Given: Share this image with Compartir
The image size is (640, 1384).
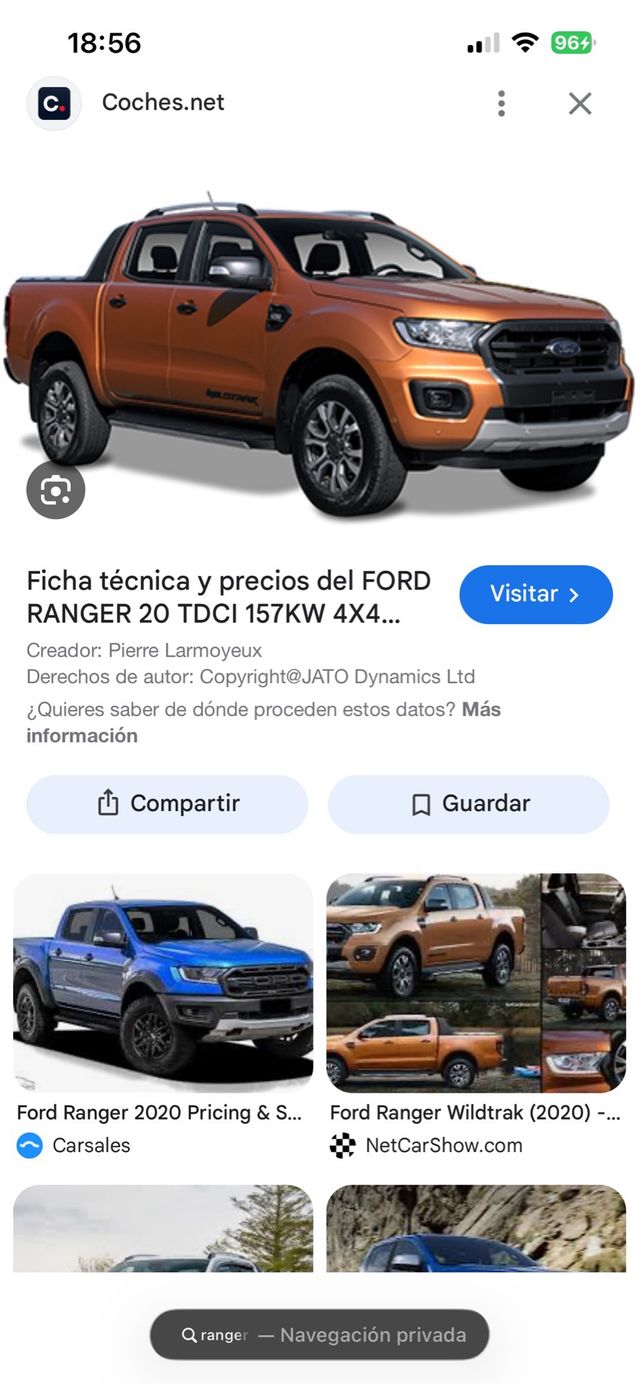Looking at the screenshot, I should click(167, 804).
